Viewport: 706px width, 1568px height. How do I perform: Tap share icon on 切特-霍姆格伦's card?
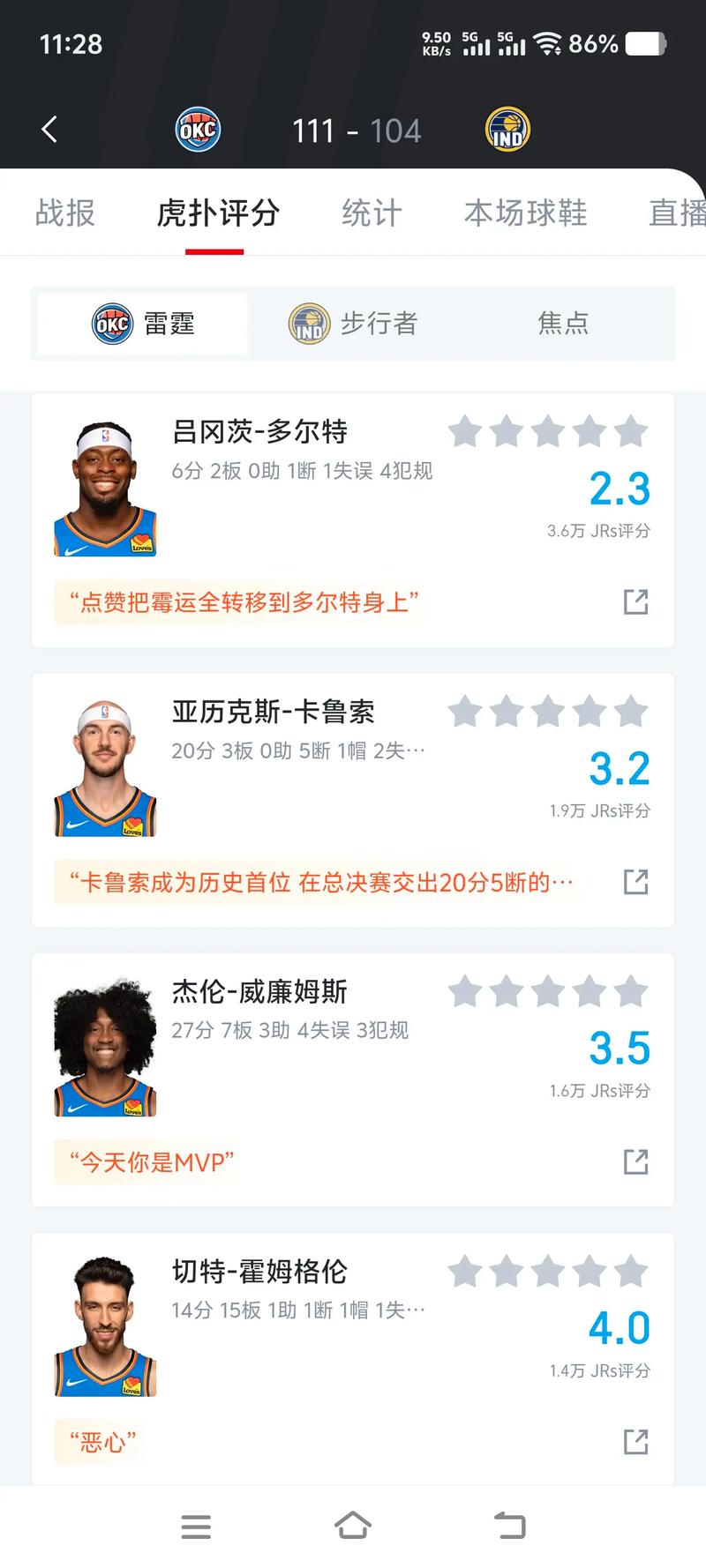coord(635,1443)
